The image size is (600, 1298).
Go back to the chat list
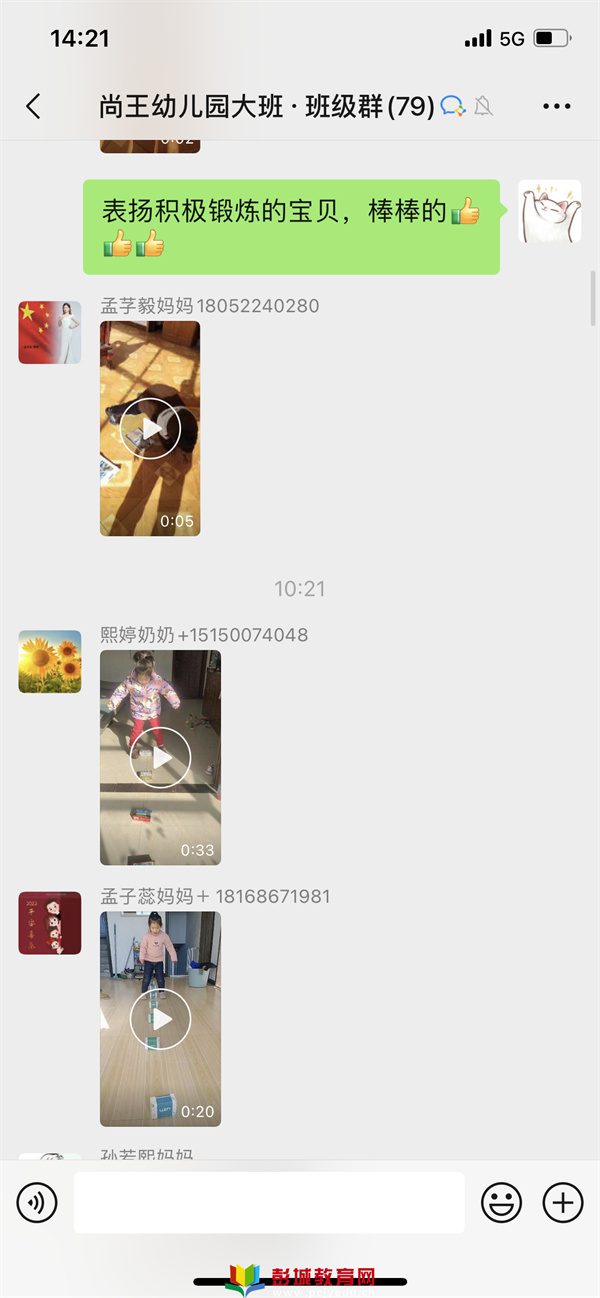pos(33,107)
